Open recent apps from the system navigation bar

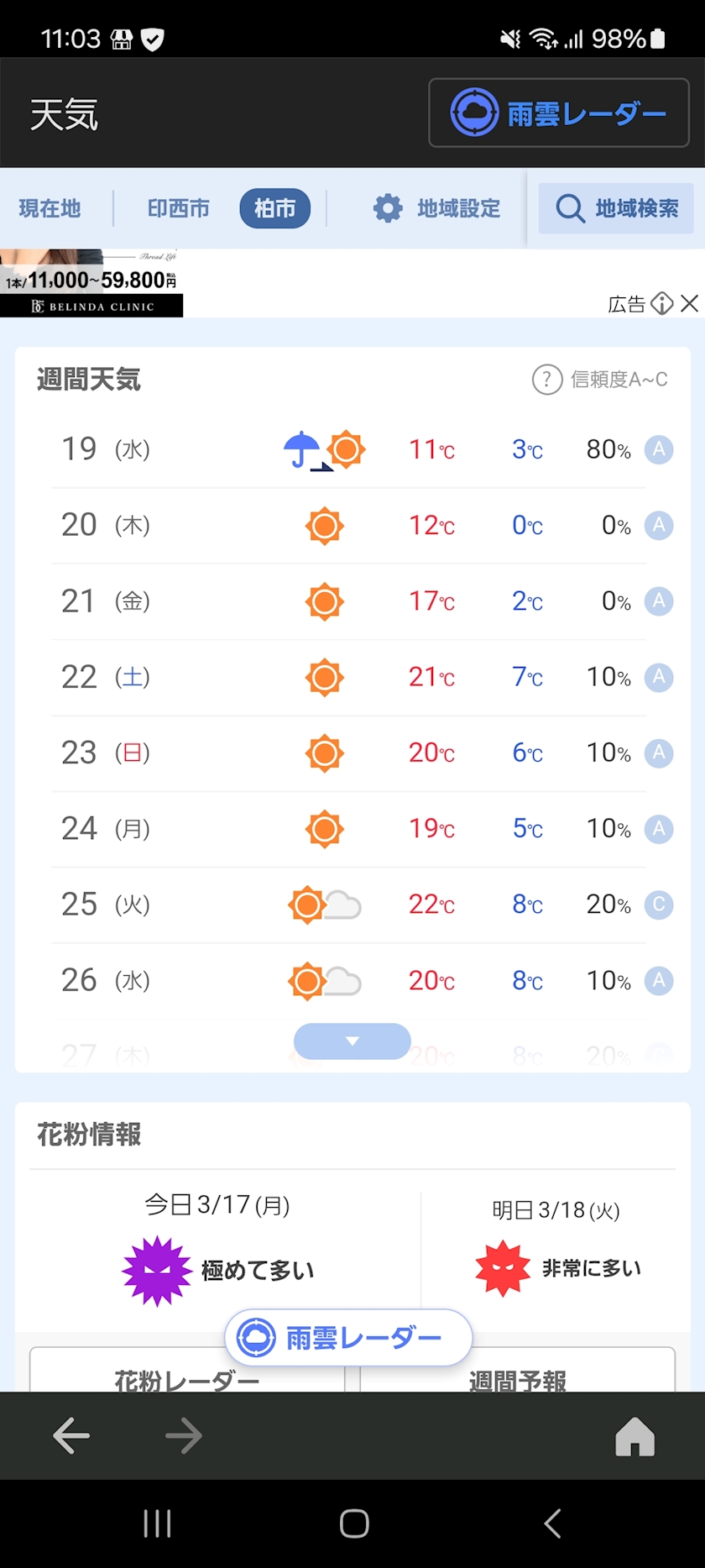pos(157,1523)
